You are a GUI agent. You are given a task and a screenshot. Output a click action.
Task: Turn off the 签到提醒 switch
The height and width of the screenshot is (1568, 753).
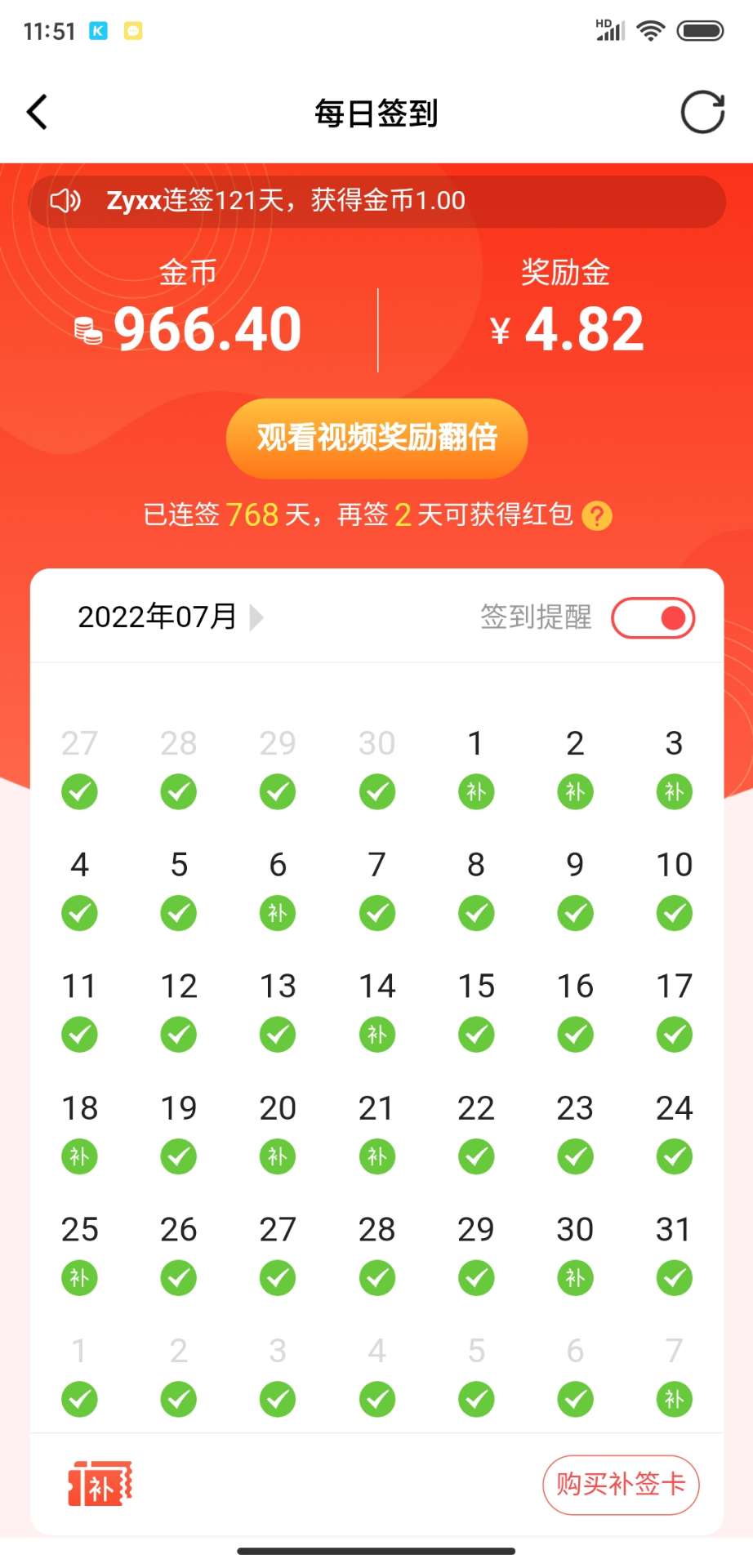click(653, 618)
